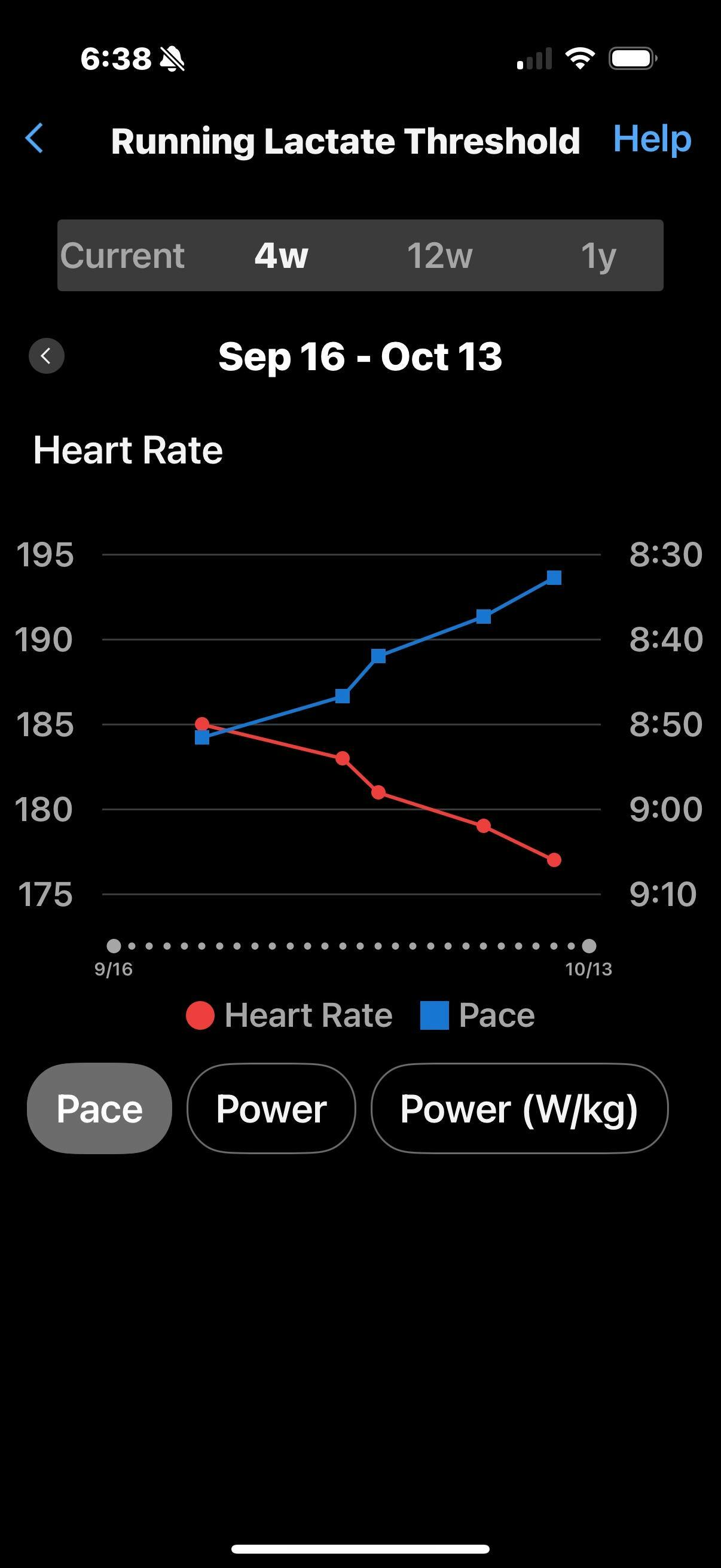
Task: Select the 4w time range
Action: [x=281, y=255]
